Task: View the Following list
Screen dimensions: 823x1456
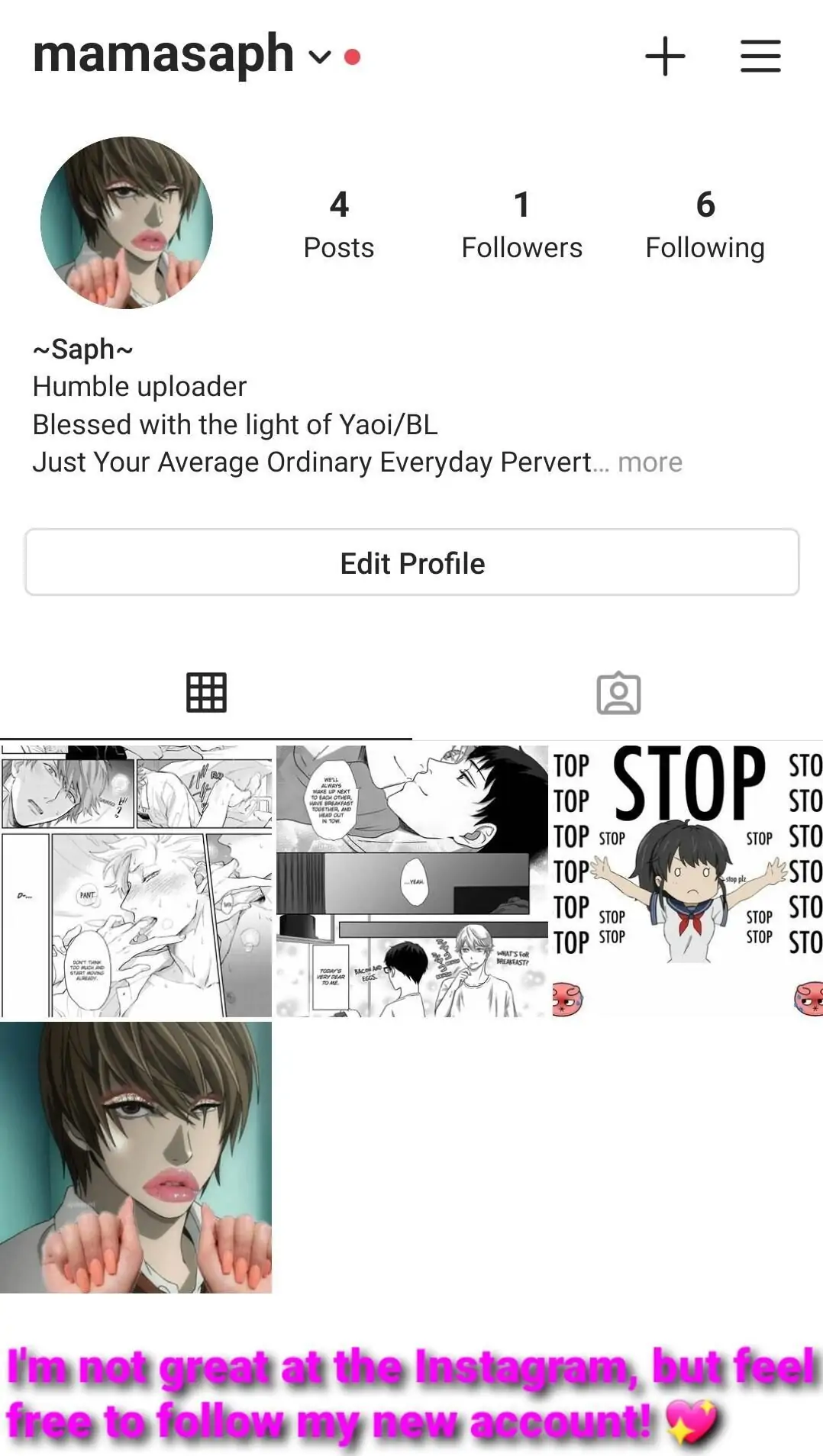Action: point(705,225)
